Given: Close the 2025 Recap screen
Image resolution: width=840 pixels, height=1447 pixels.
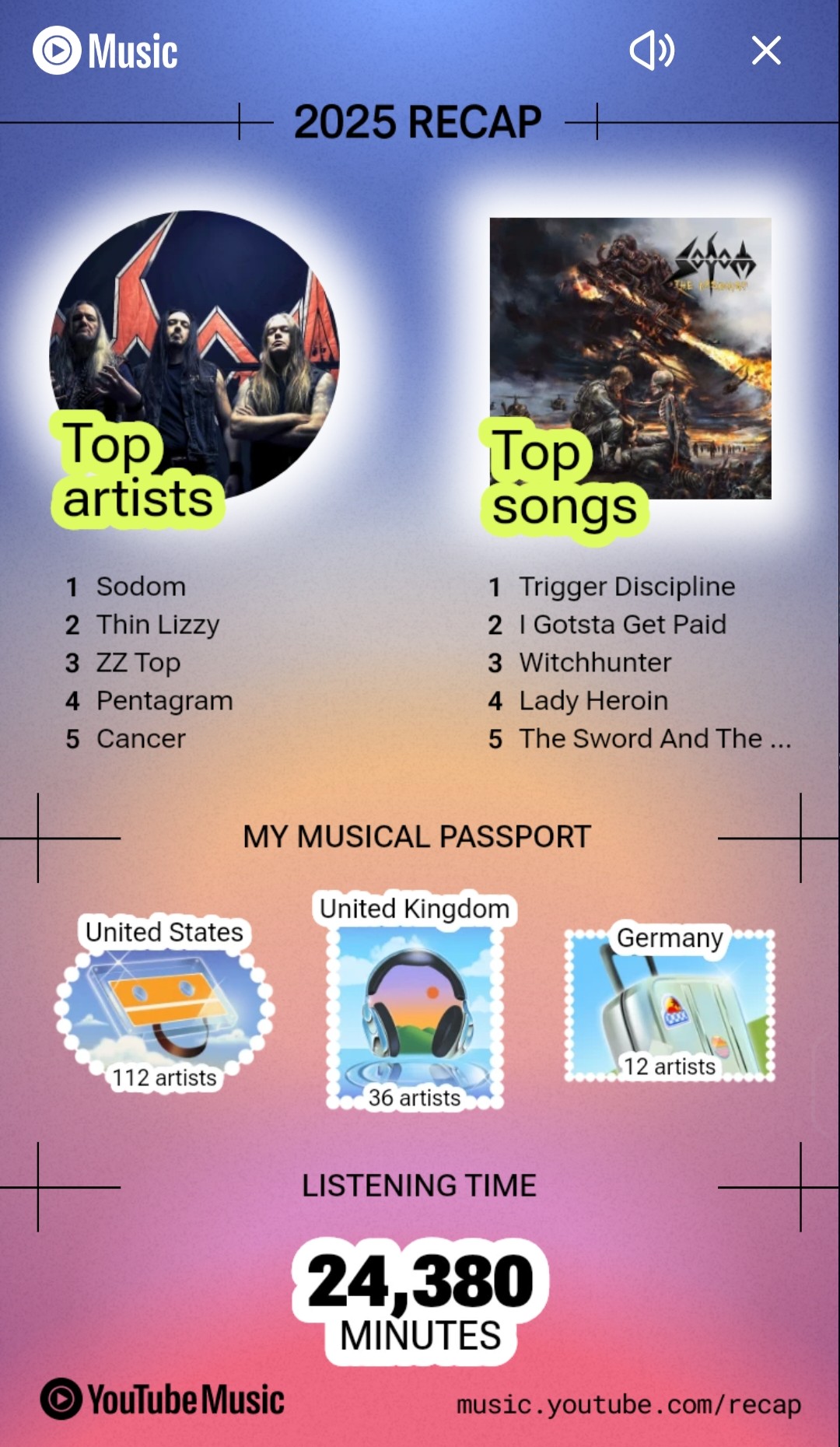Looking at the screenshot, I should point(766,51).
